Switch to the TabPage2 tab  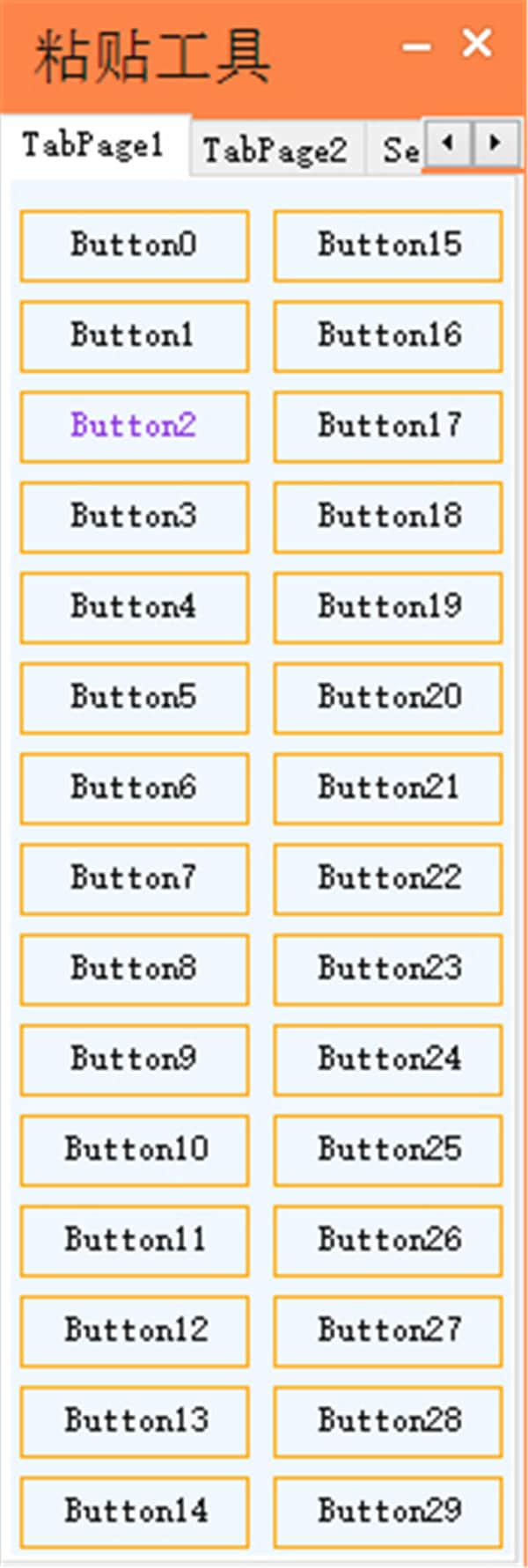click(x=275, y=150)
